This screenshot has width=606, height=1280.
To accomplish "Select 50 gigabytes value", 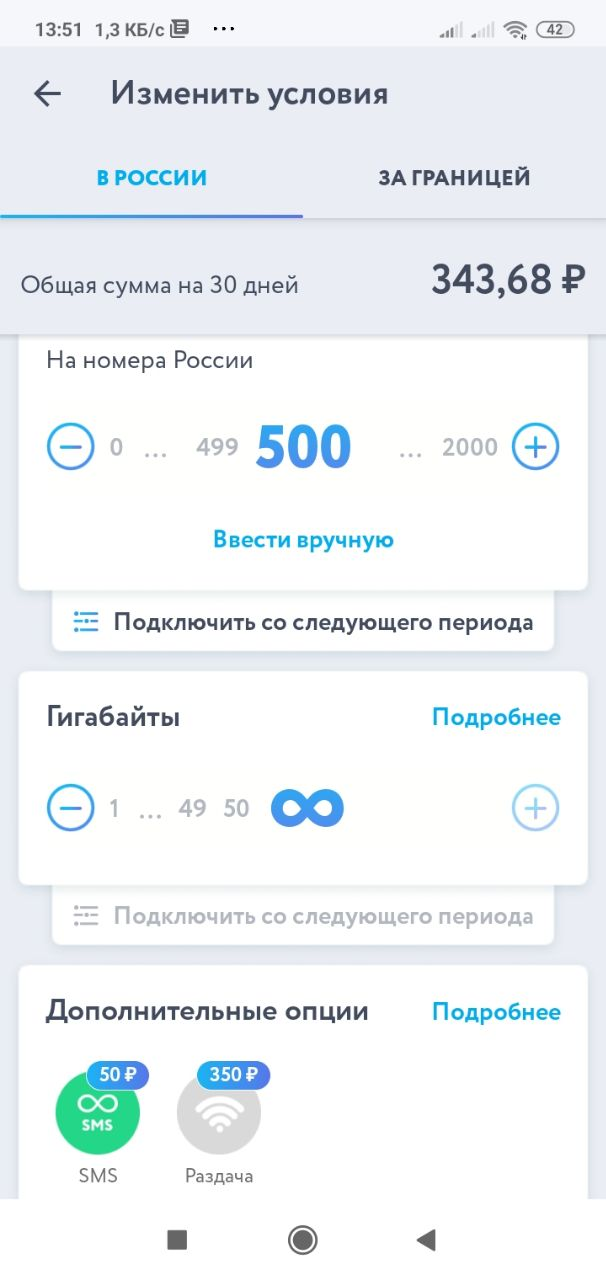I will (236, 808).
